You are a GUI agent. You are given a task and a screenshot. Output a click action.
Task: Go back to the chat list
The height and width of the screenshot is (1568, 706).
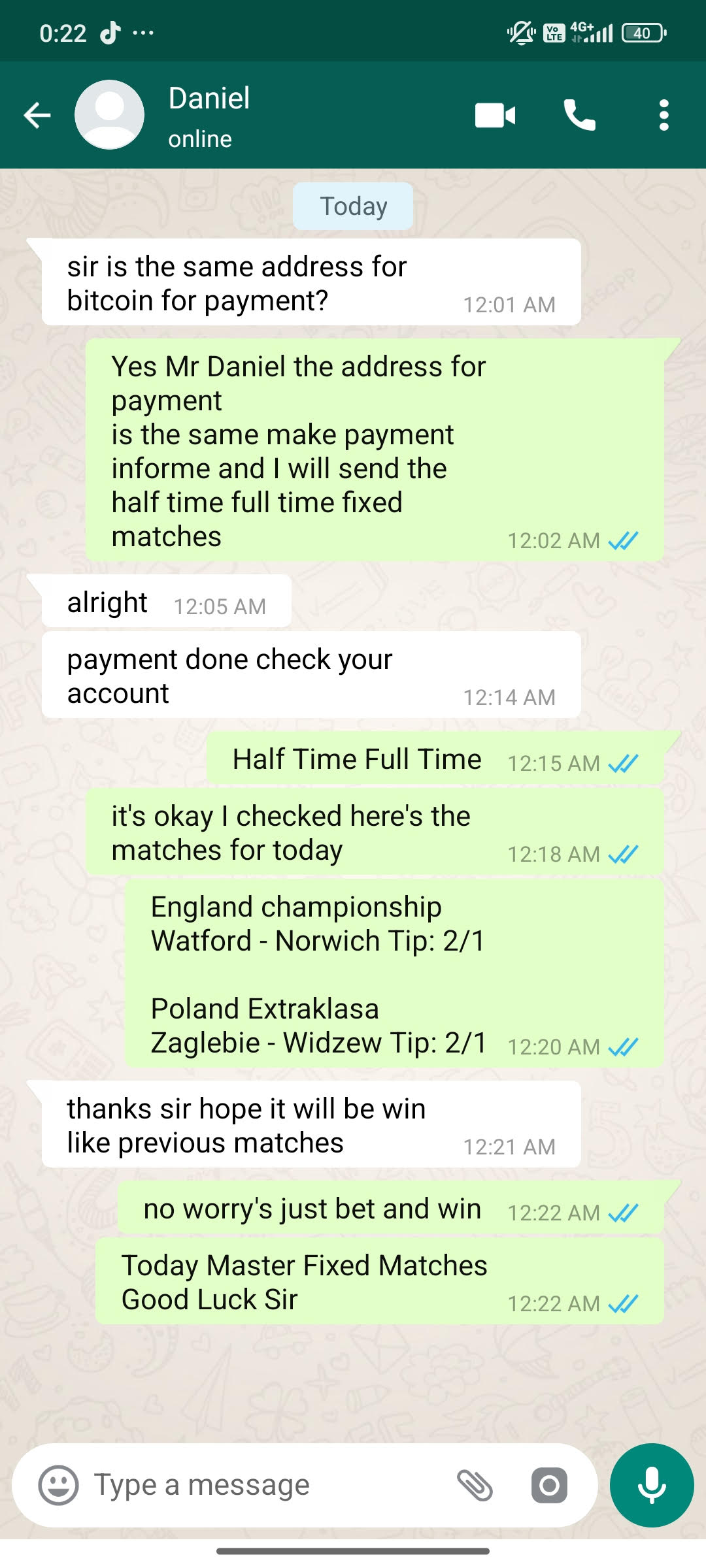37,116
